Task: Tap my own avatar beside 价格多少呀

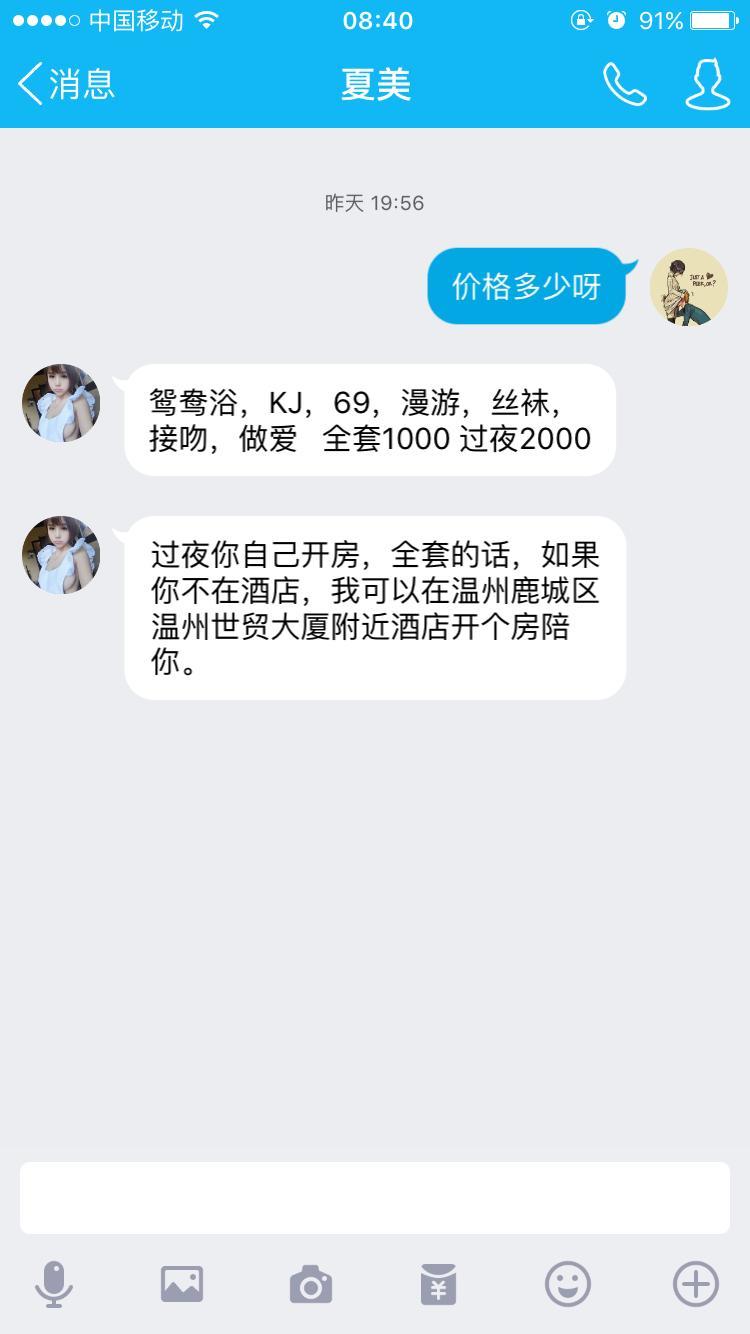Action: pyautogui.click(x=688, y=287)
